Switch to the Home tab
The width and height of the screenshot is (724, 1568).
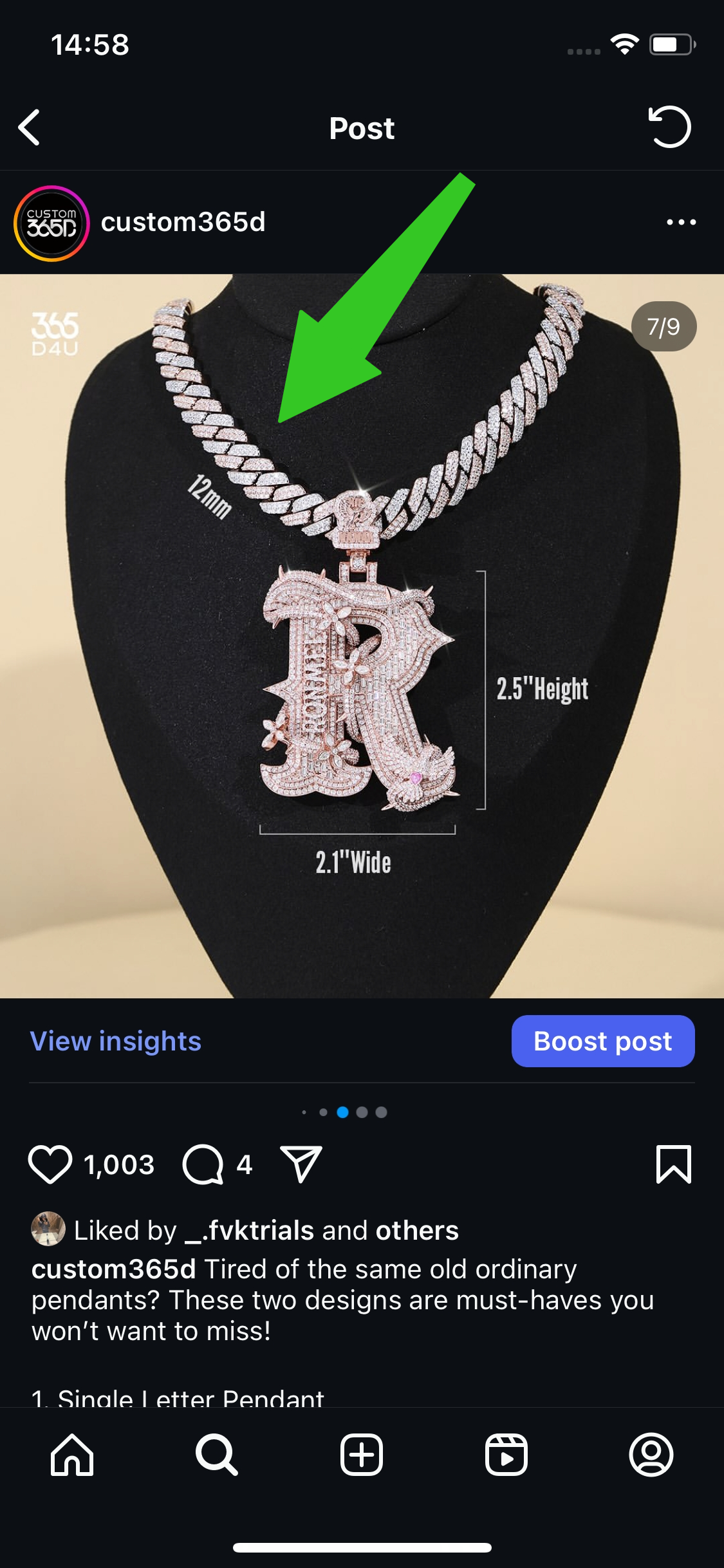click(x=72, y=1455)
